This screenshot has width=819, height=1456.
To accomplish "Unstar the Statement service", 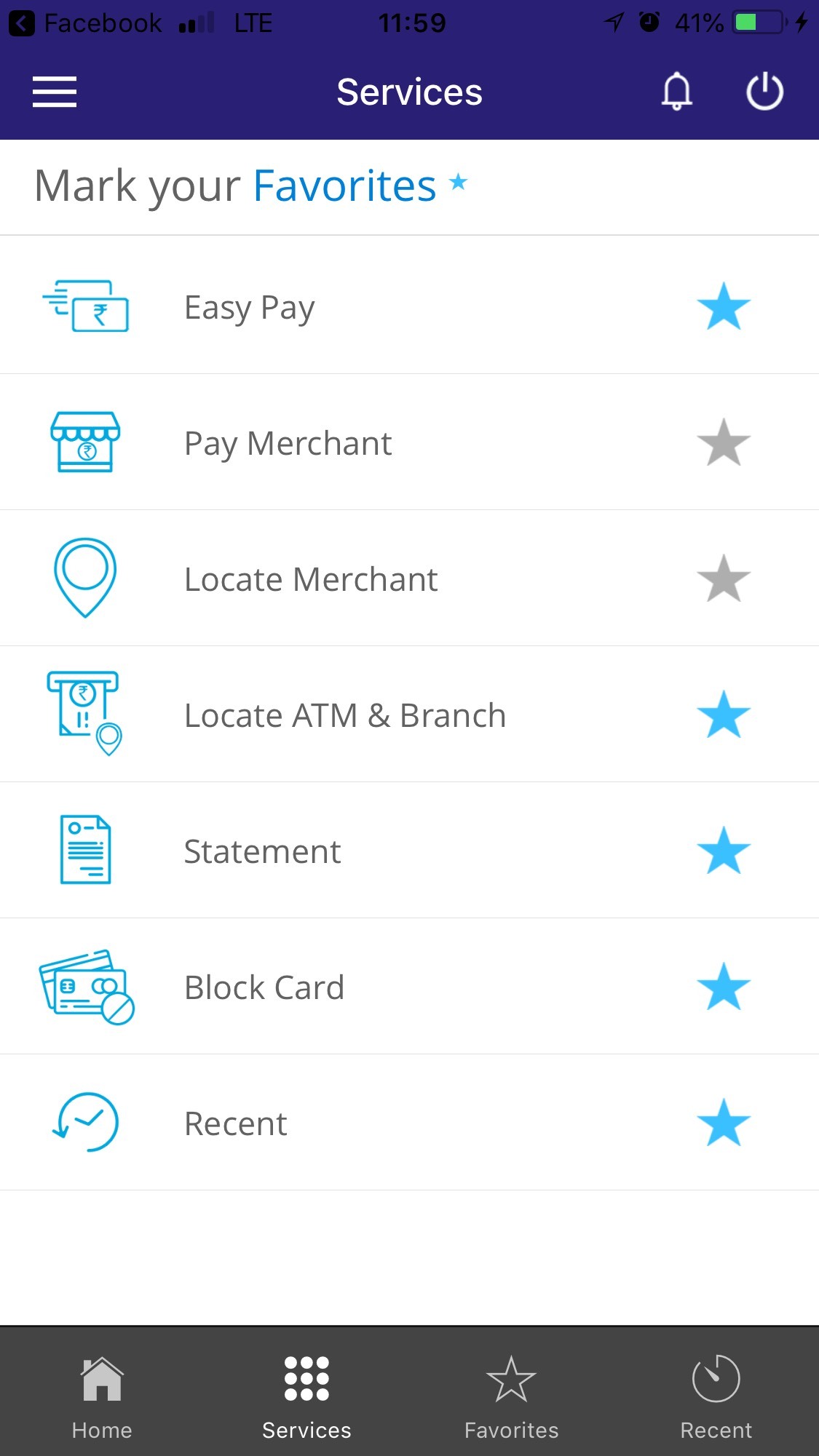I will tap(723, 851).
